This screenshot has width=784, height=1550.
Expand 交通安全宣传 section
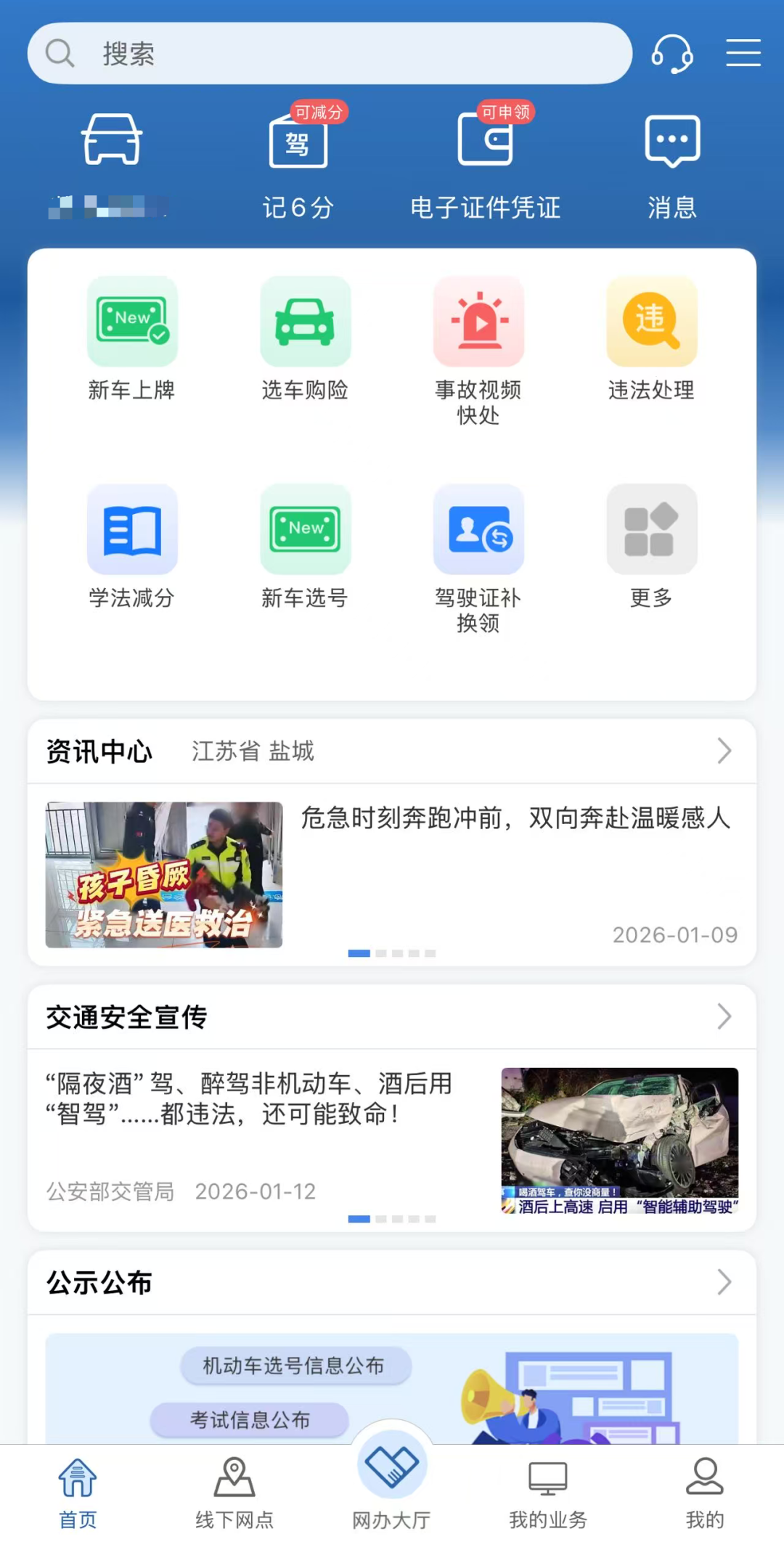pos(723,1016)
